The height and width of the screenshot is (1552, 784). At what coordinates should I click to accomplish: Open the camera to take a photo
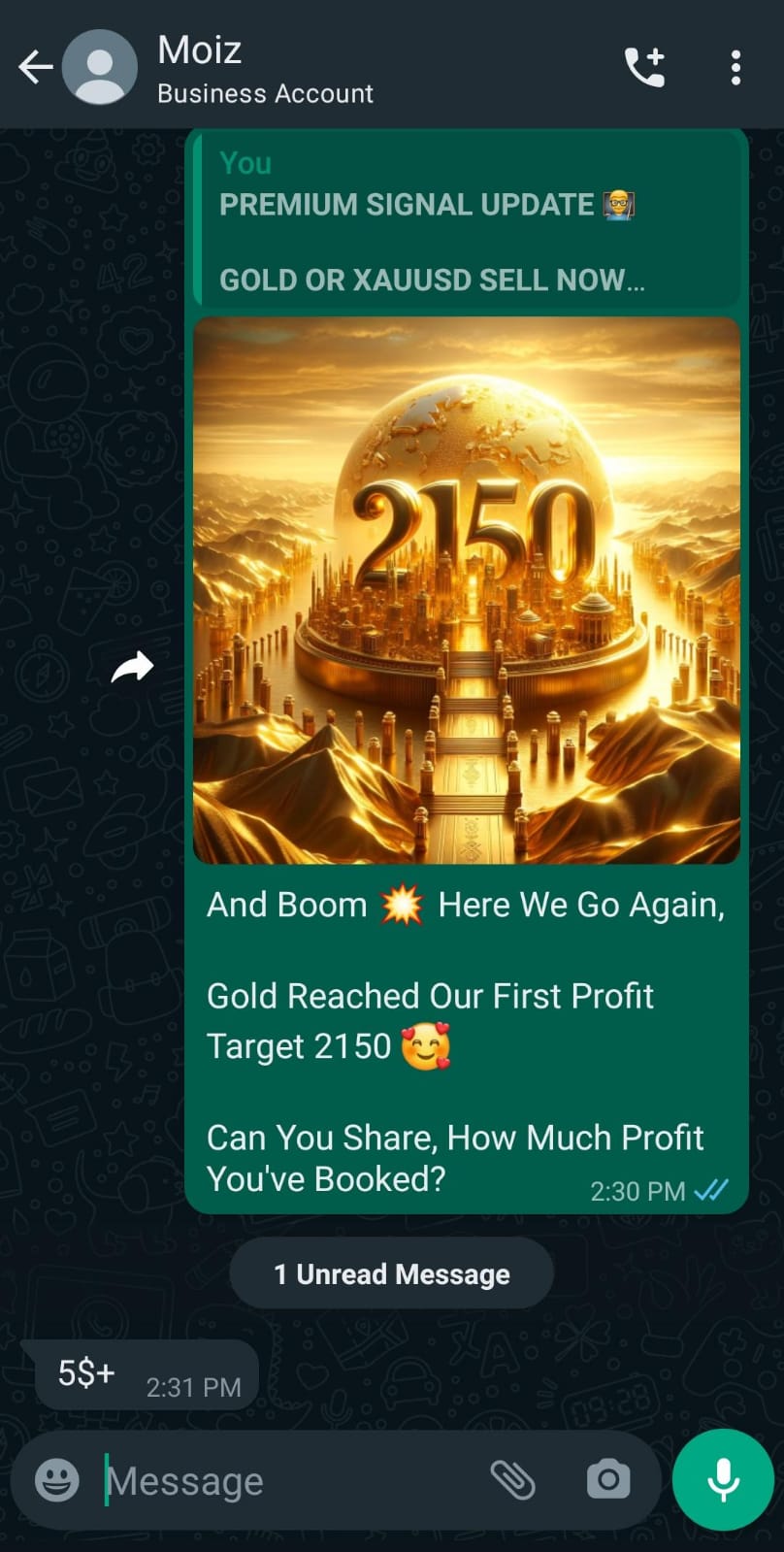click(x=608, y=1480)
